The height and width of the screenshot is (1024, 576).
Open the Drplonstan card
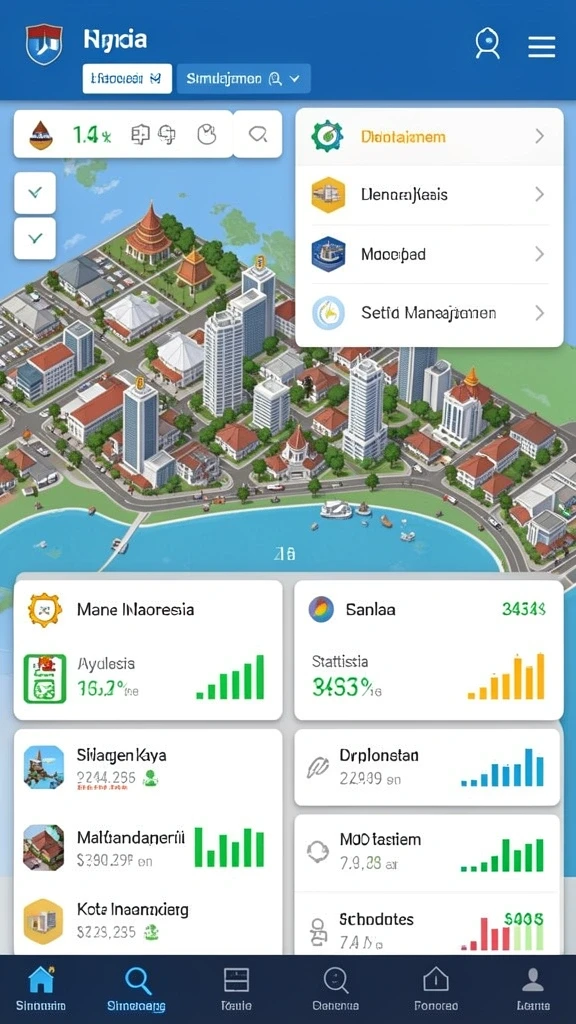[x=428, y=767]
